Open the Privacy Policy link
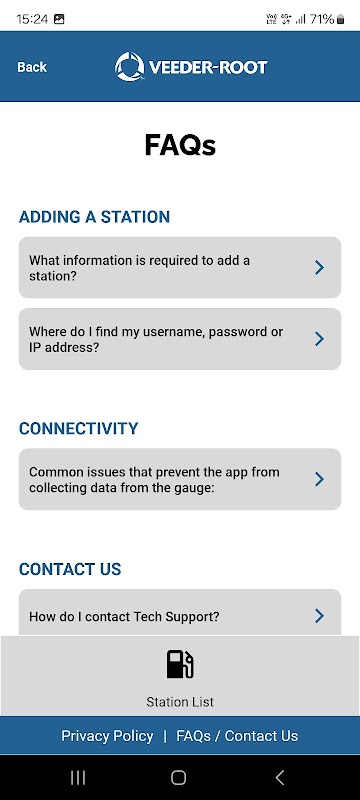The image size is (360, 800). pyautogui.click(x=107, y=736)
